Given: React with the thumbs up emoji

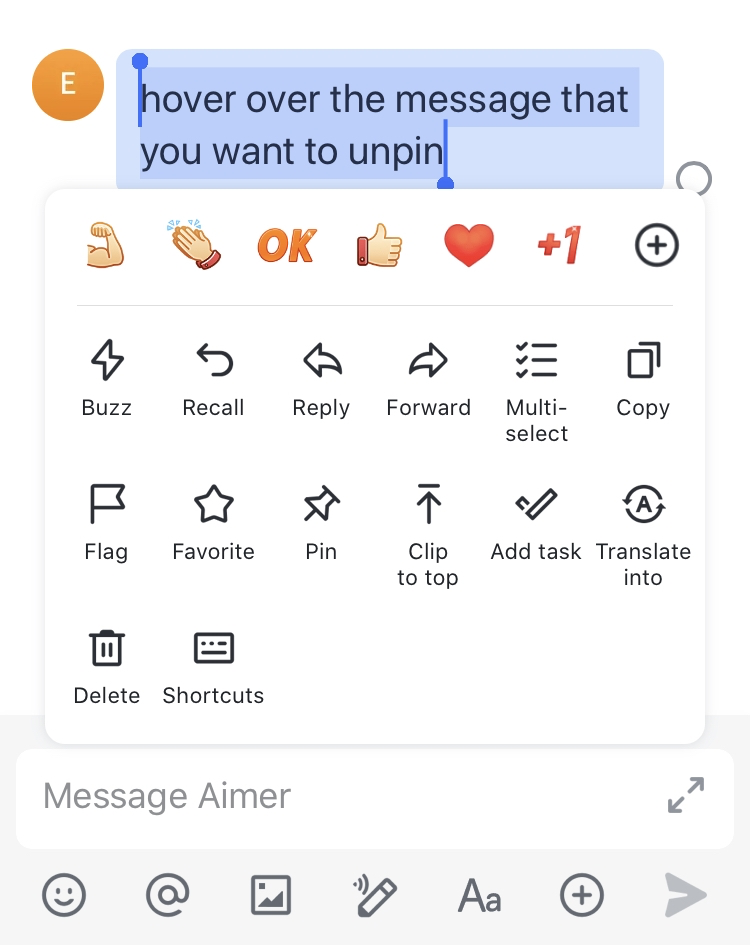Looking at the screenshot, I should coord(379,245).
